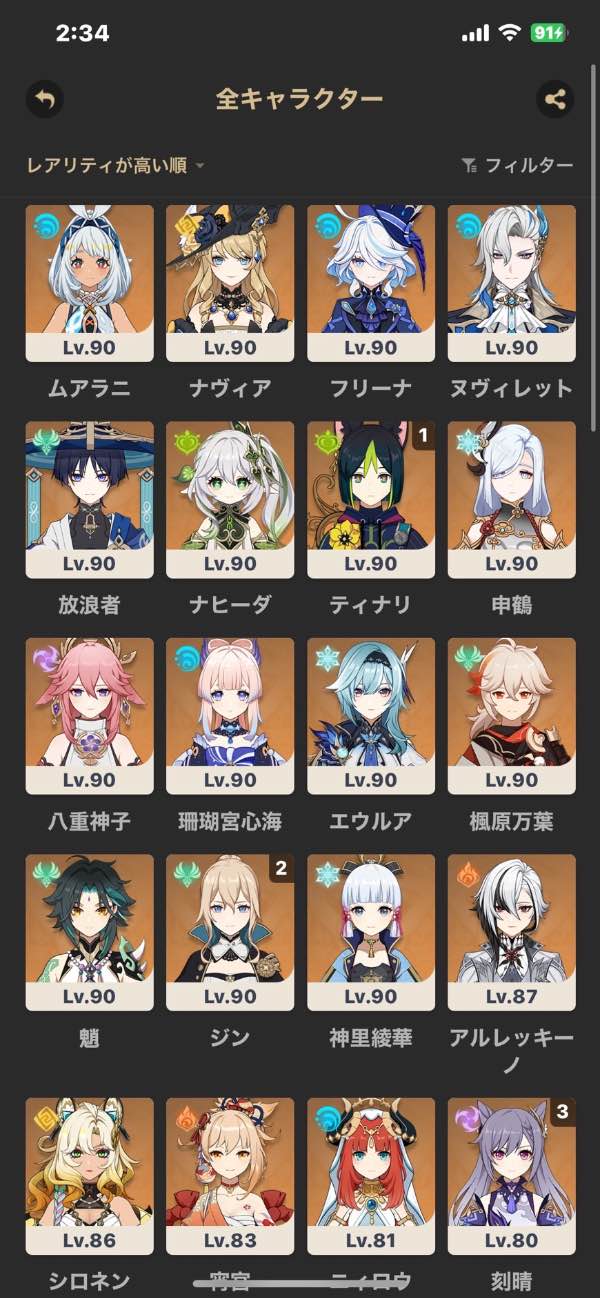Open 楓原万葉 character card
The image size is (600, 1298).
(x=512, y=716)
